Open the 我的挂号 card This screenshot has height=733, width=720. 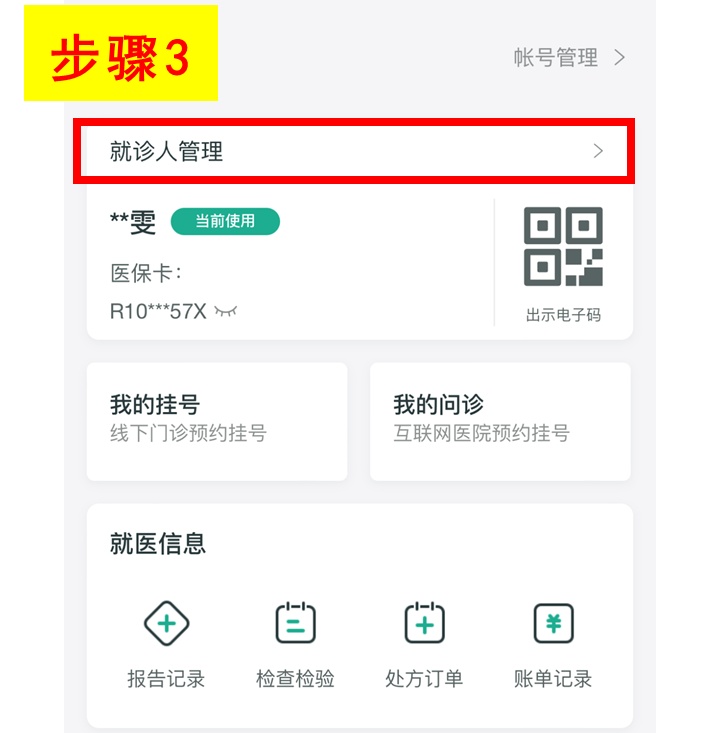[217, 420]
